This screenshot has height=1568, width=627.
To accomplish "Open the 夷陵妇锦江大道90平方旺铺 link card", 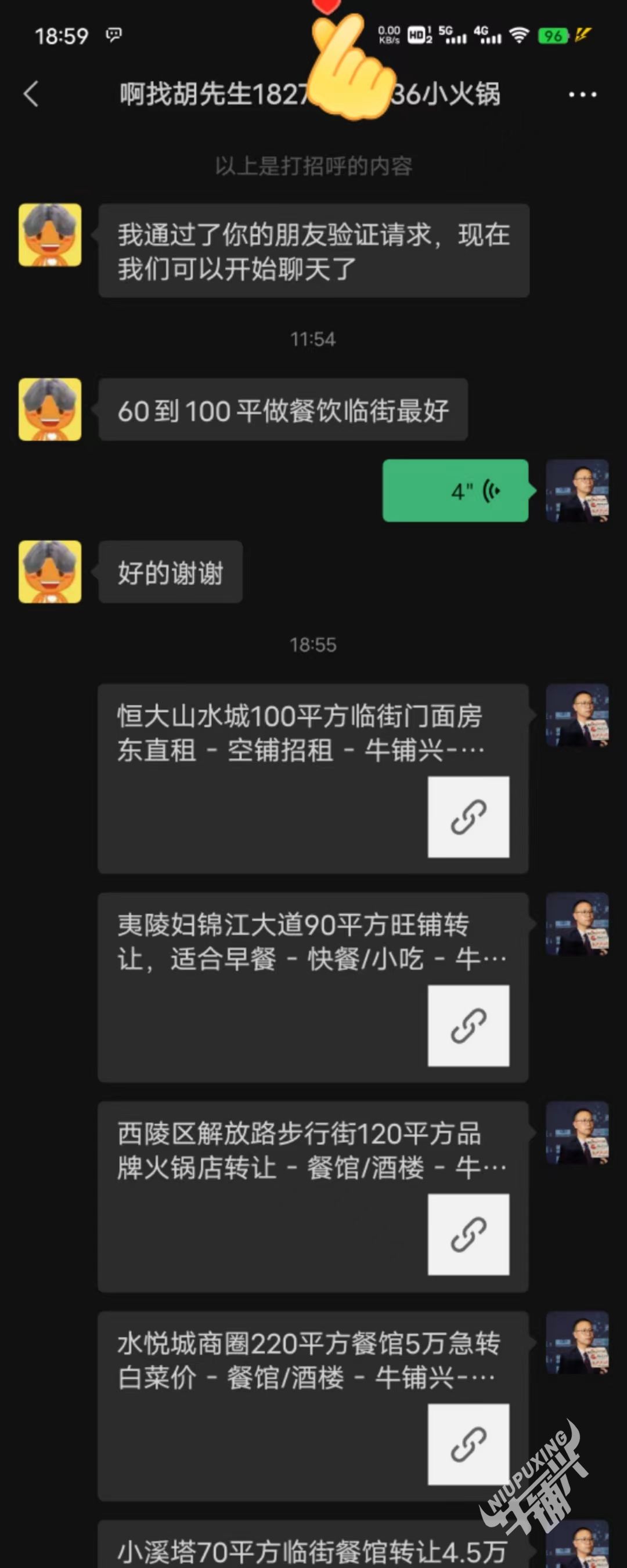I will tap(312, 987).
